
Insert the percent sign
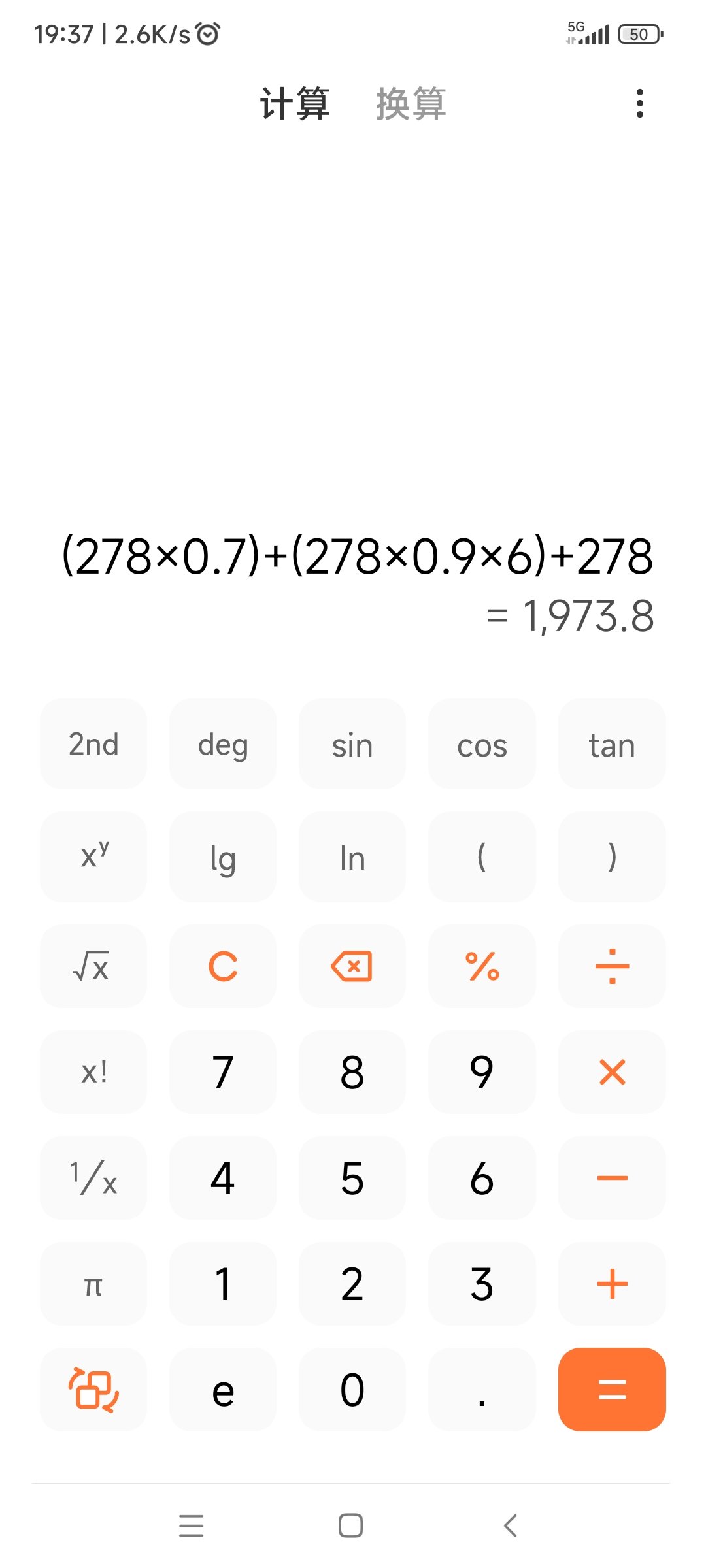482,966
